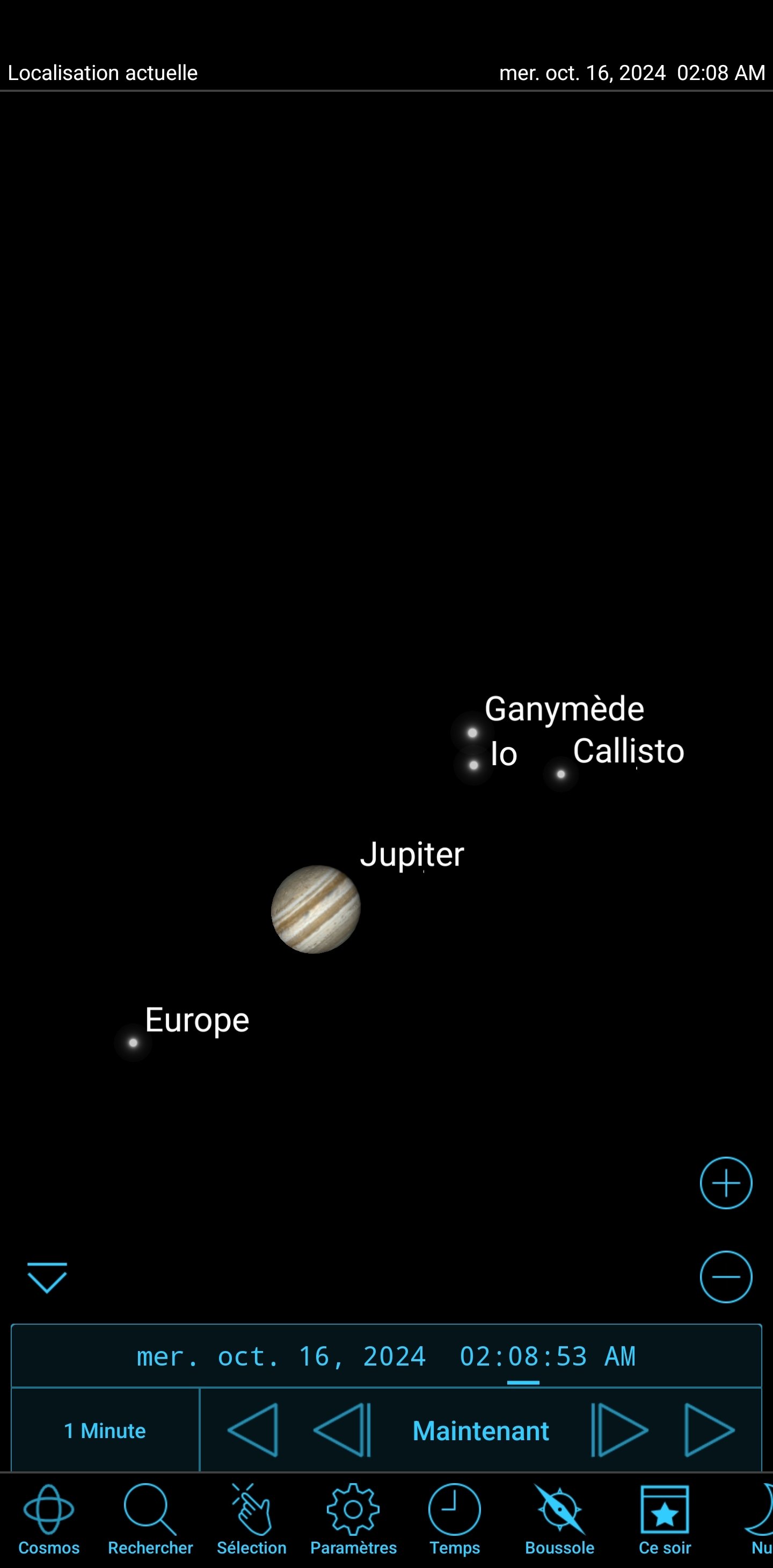Step back one time interval
Image resolution: width=773 pixels, height=1568 pixels.
click(342, 1431)
